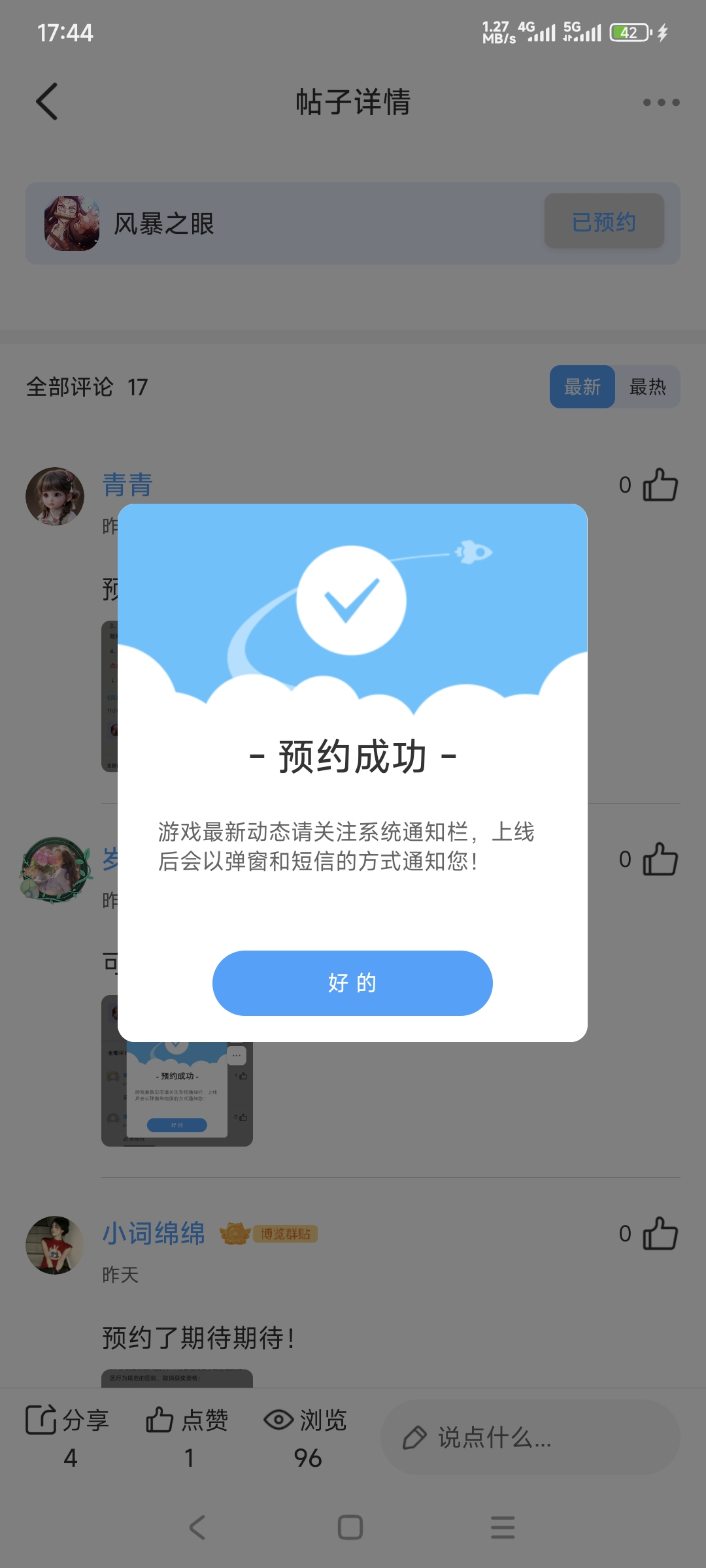Tap the 已预约 reservation button
This screenshot has width=706, height=1568.
click(x=603, y=222)
